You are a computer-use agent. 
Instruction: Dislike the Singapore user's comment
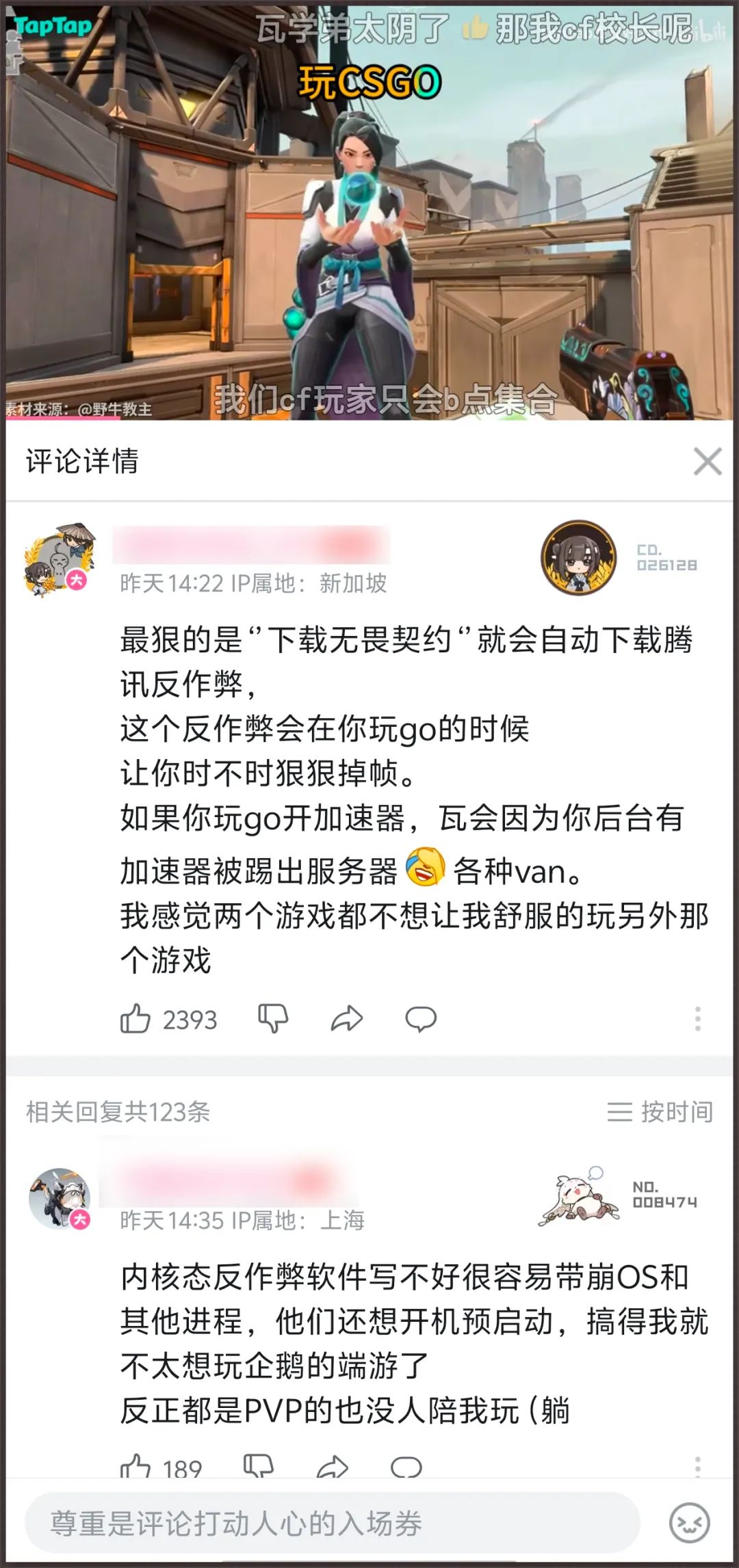click(x=272, y=1019)
